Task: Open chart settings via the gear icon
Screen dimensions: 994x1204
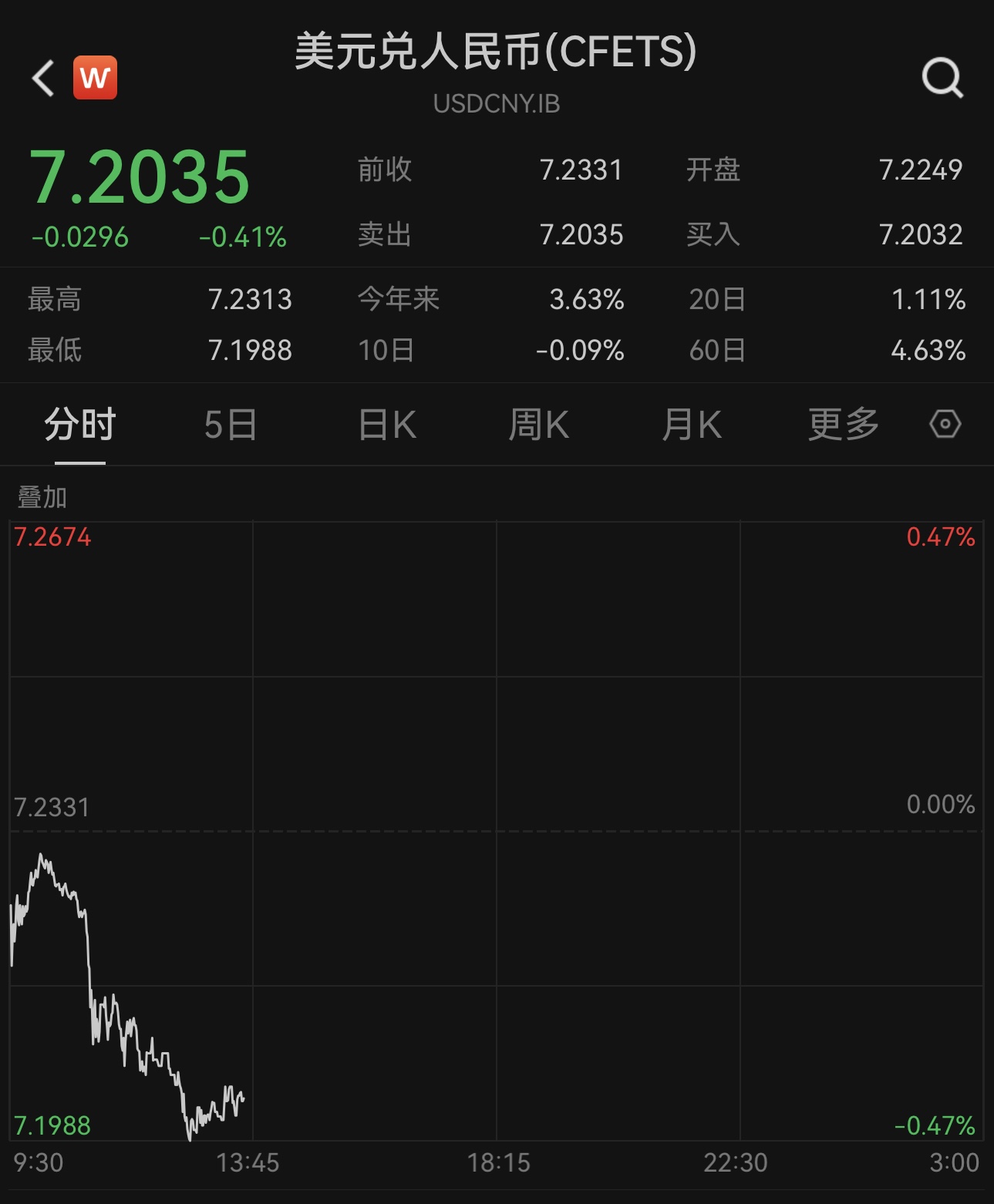Action: pos(945,425)
